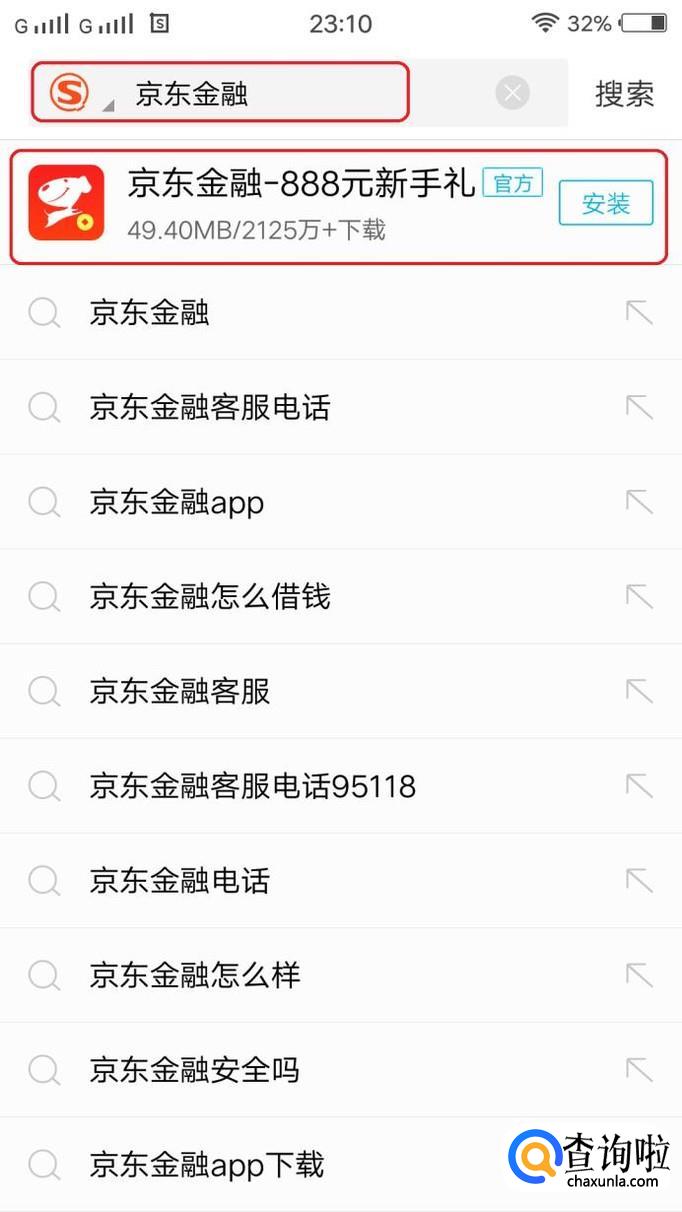Fill the search box with 京东金融客服 via arrow

(638, 691)
